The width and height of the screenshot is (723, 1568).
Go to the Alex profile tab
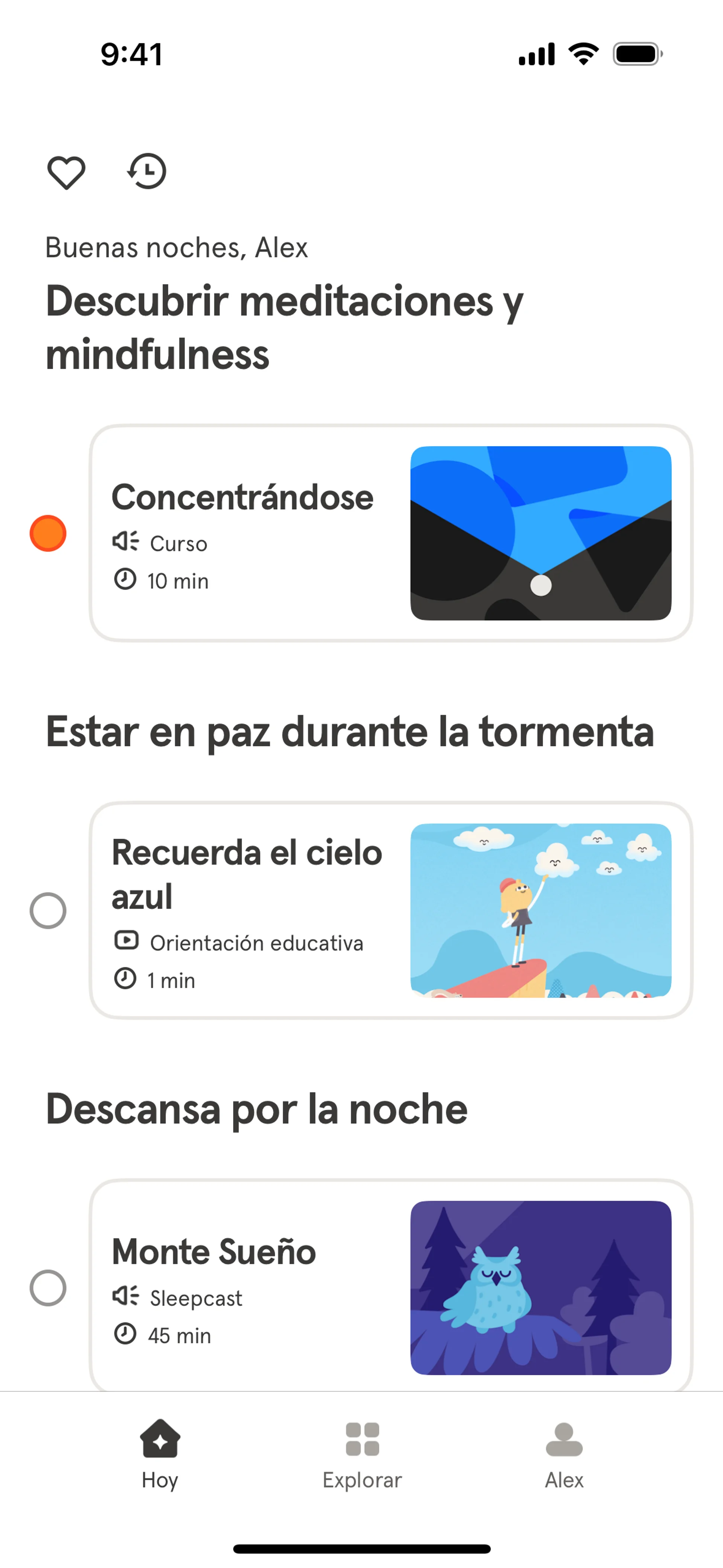click(x=564, y=1455)
